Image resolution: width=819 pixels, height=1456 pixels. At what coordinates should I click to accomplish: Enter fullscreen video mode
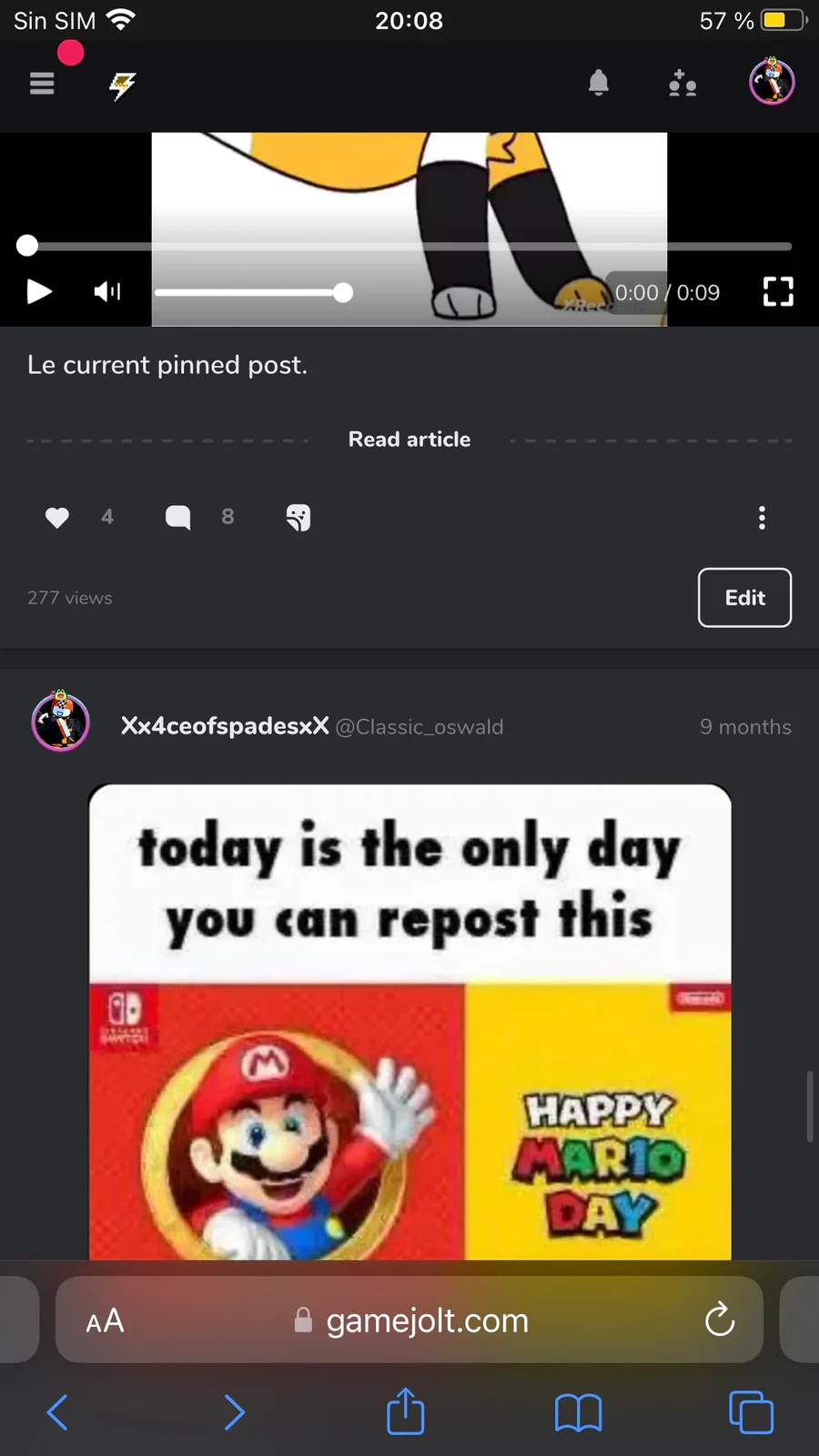(777, 291)
